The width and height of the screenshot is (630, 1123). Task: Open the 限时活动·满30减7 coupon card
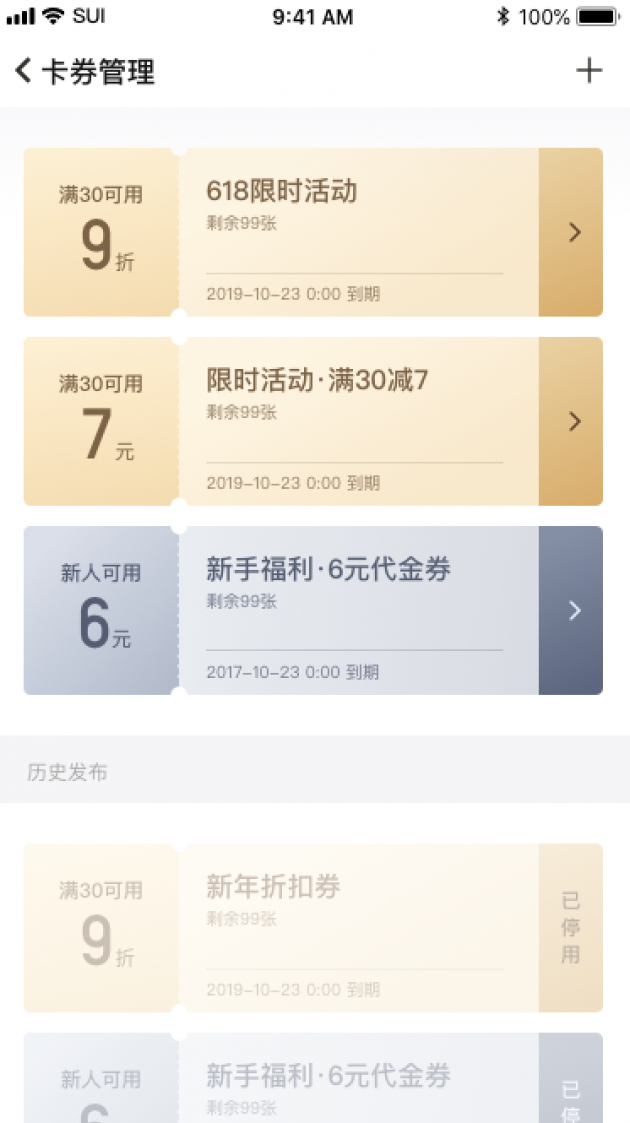(x=313, y=421)
